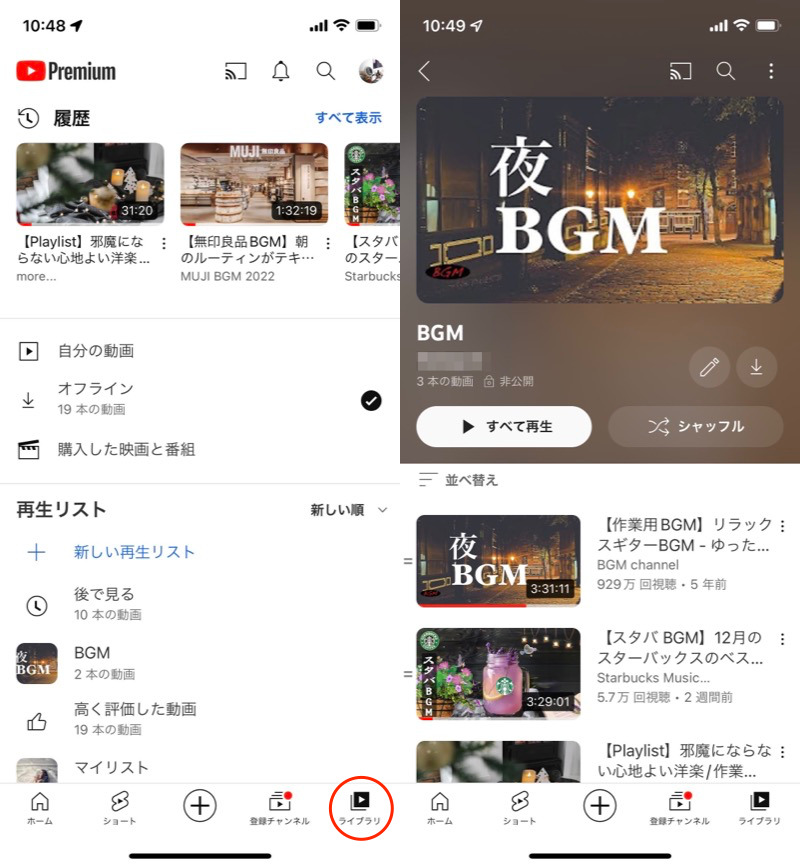Screen dimensions: 800x867
Task: Download the BGM playlist
Action: point(757,367)
